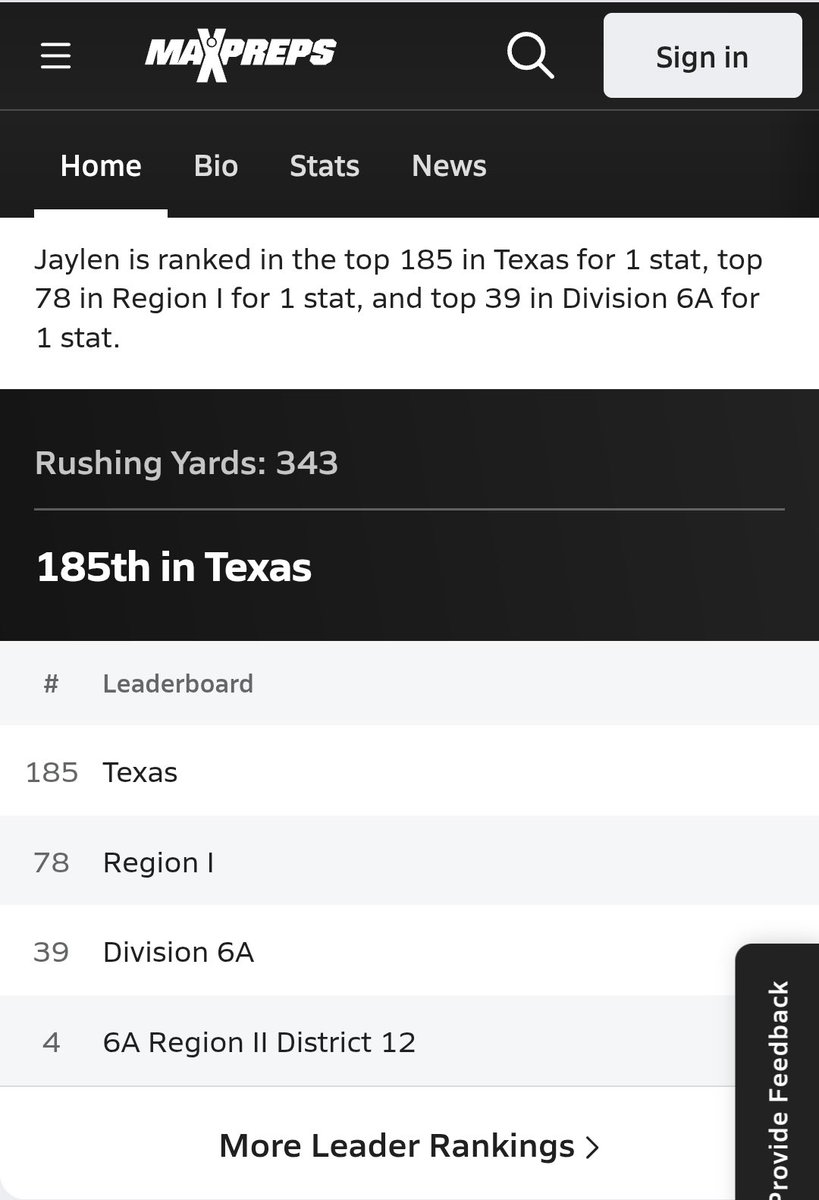
Task: Select the Home tab
Action: tap(101, 165)
